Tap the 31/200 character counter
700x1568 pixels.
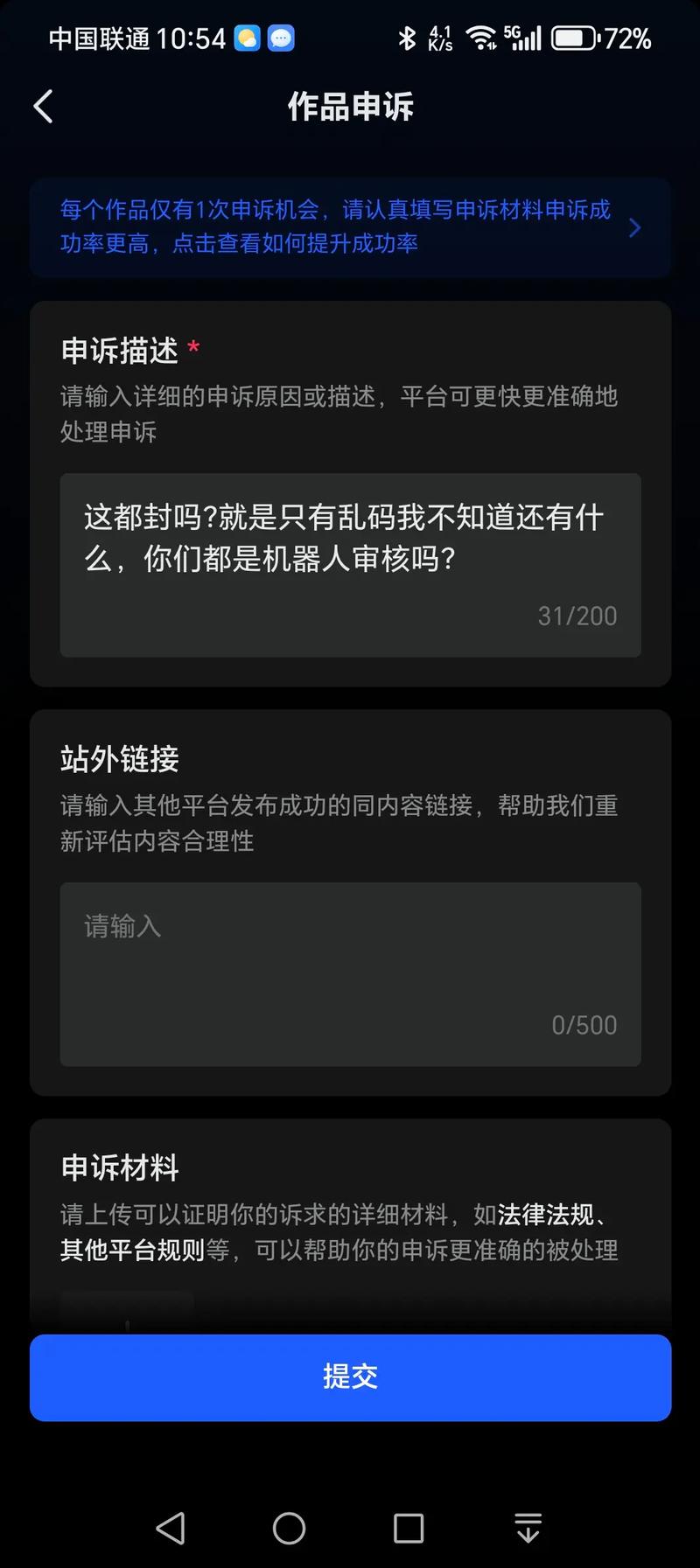pos(577,616)
